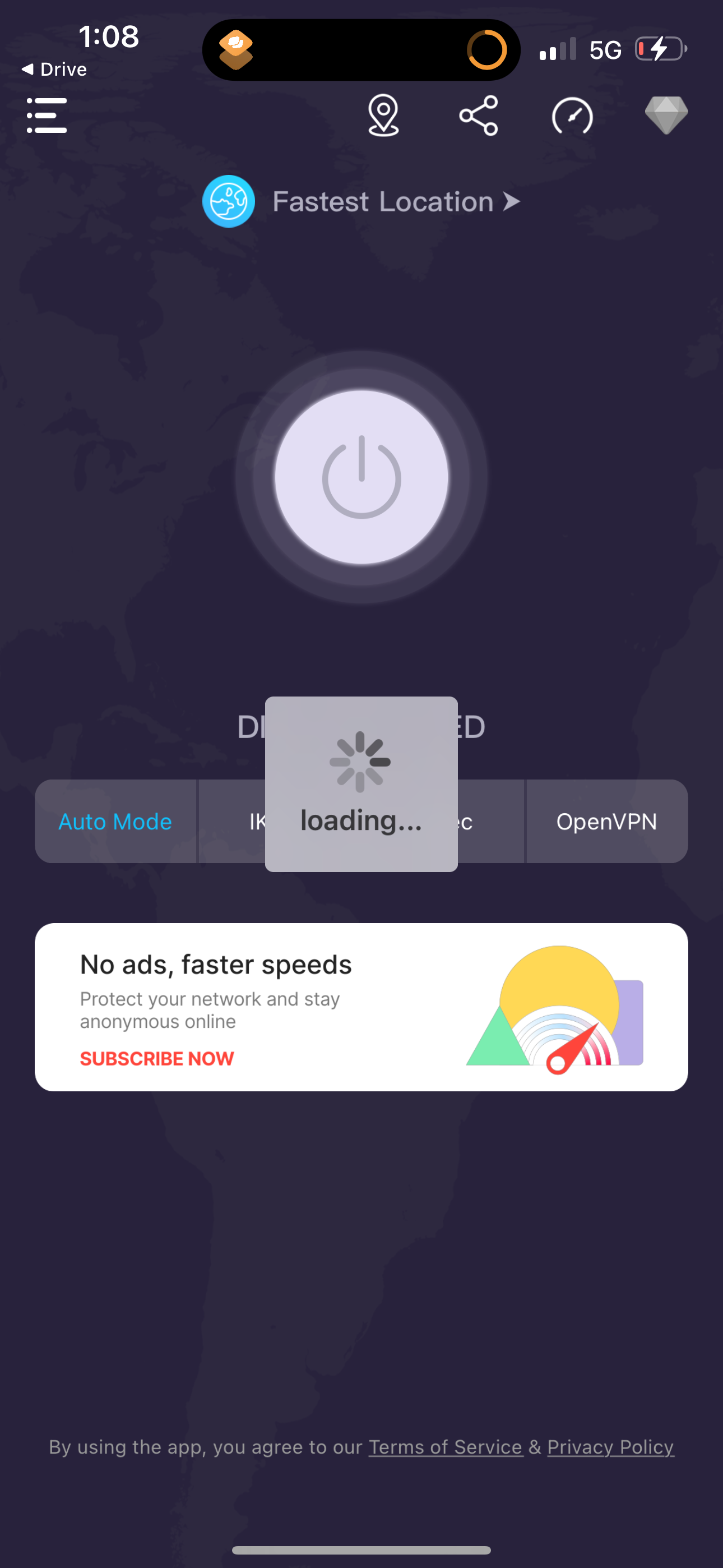Image resolution: width=723 pixels, height=1568 pixels.
Task: Open the Privacy Policy link
Action: click(610, 1447)
